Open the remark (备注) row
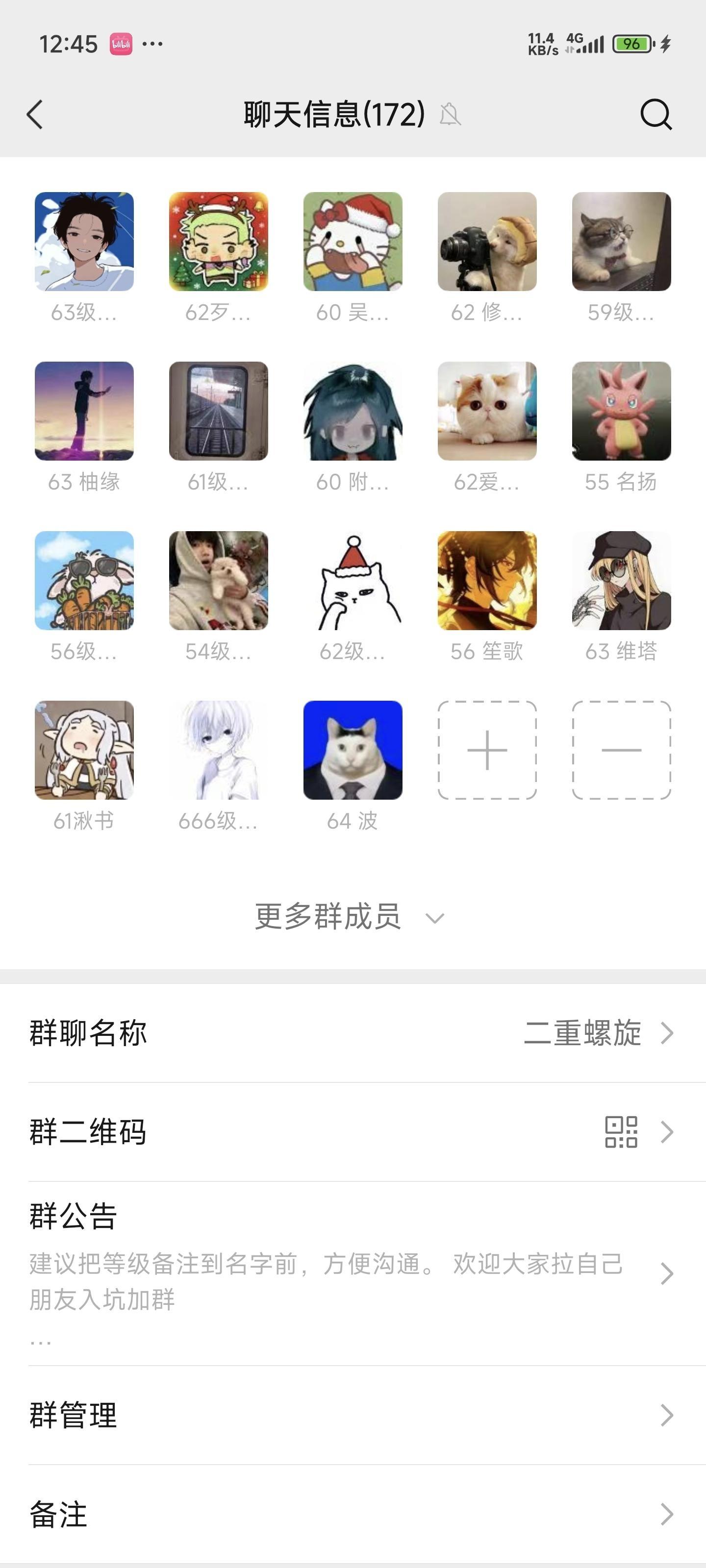 click(x=353, y=1515)
